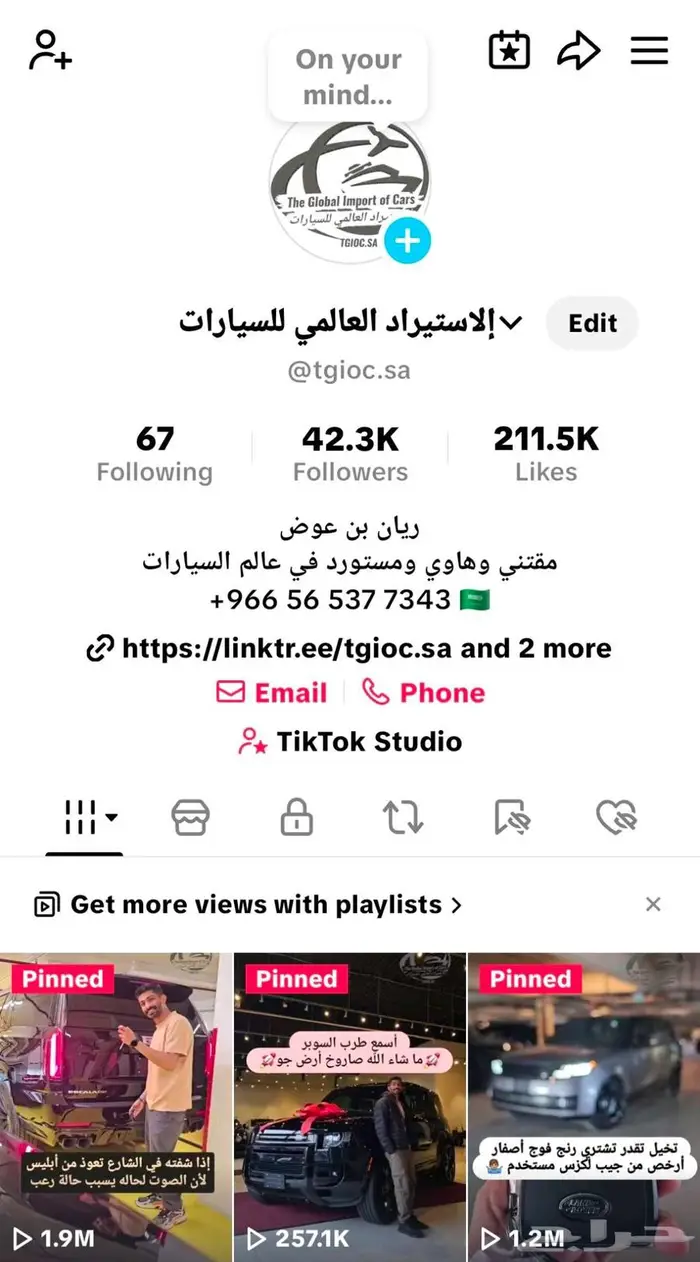Tap the On your mind note bubble

348,76
